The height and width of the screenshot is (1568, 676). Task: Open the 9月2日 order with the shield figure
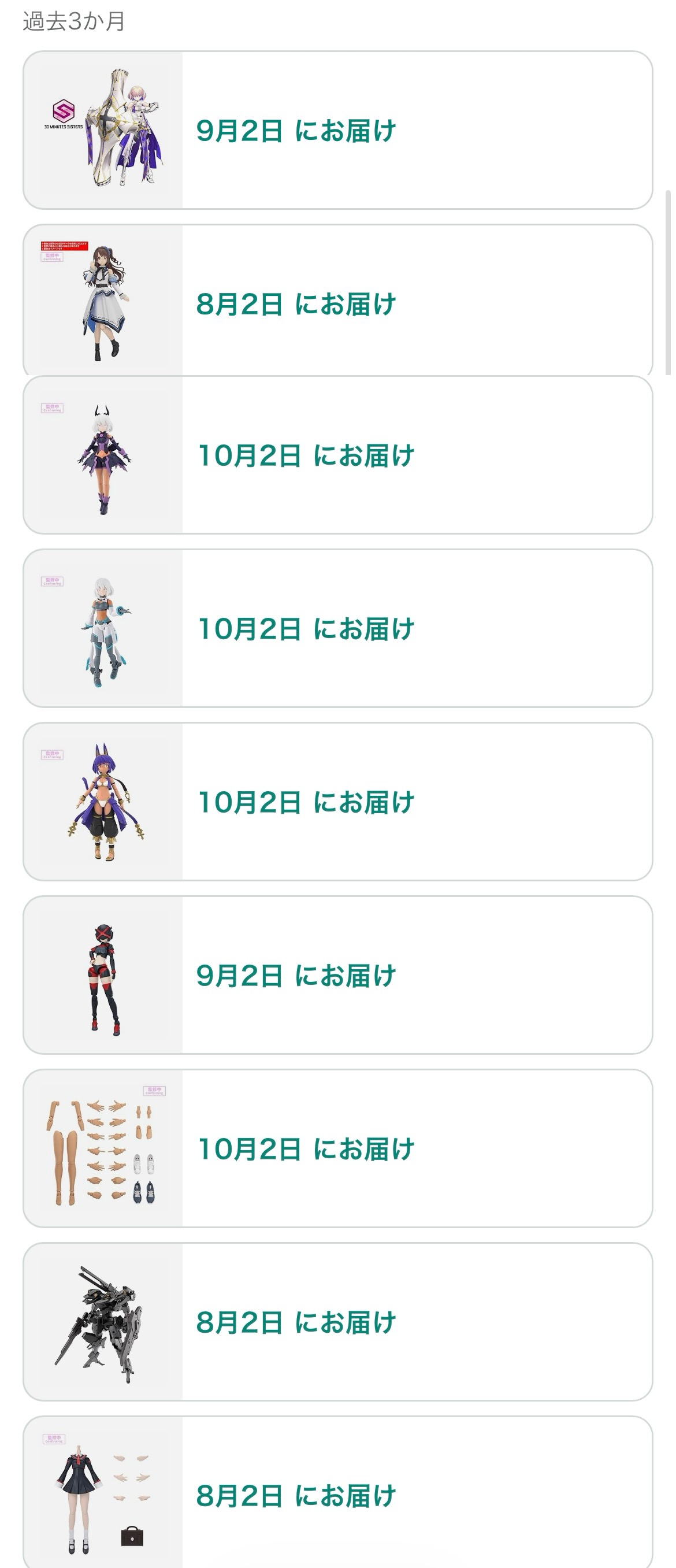click(337, 130)
